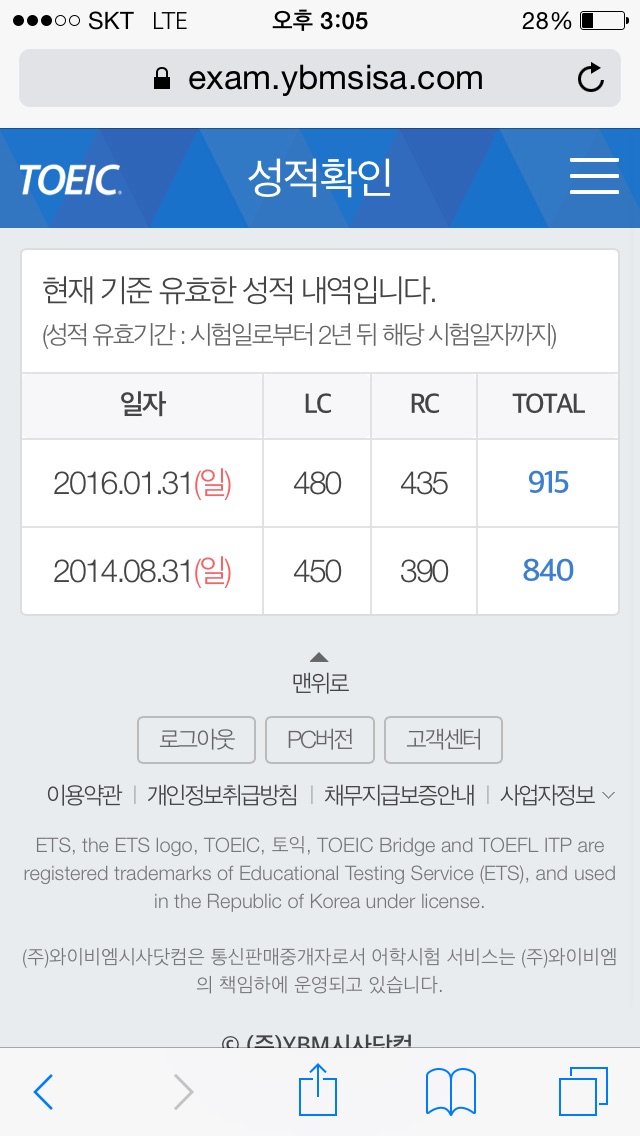Expand 사업자정보 business info
Screen dimensions: 640x1136
[x=557, y=795]
